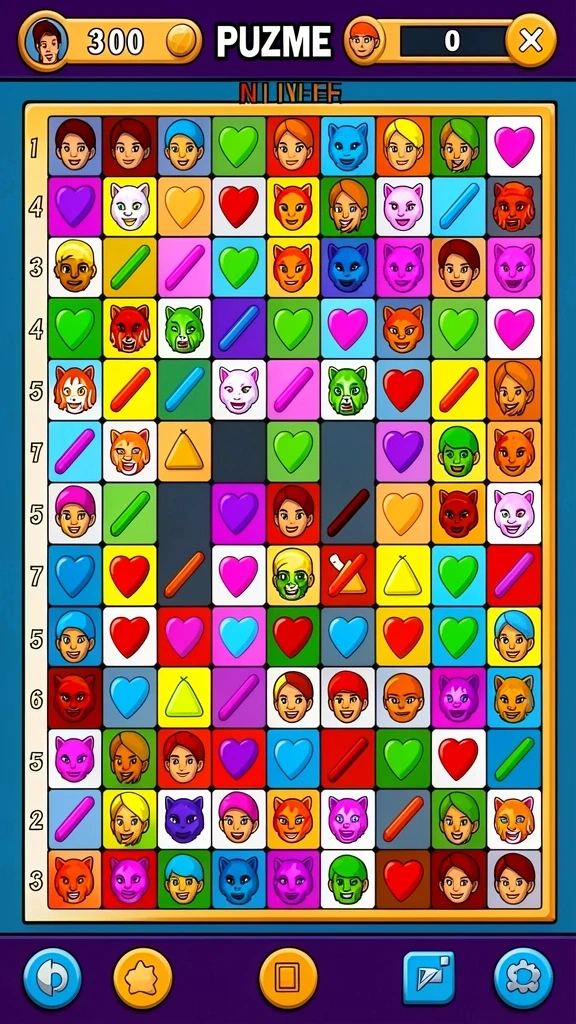Tap the crossed stick on red tile
This screenshot has height=1024, width=576.
pyautogui.click(x=348, y=575)
